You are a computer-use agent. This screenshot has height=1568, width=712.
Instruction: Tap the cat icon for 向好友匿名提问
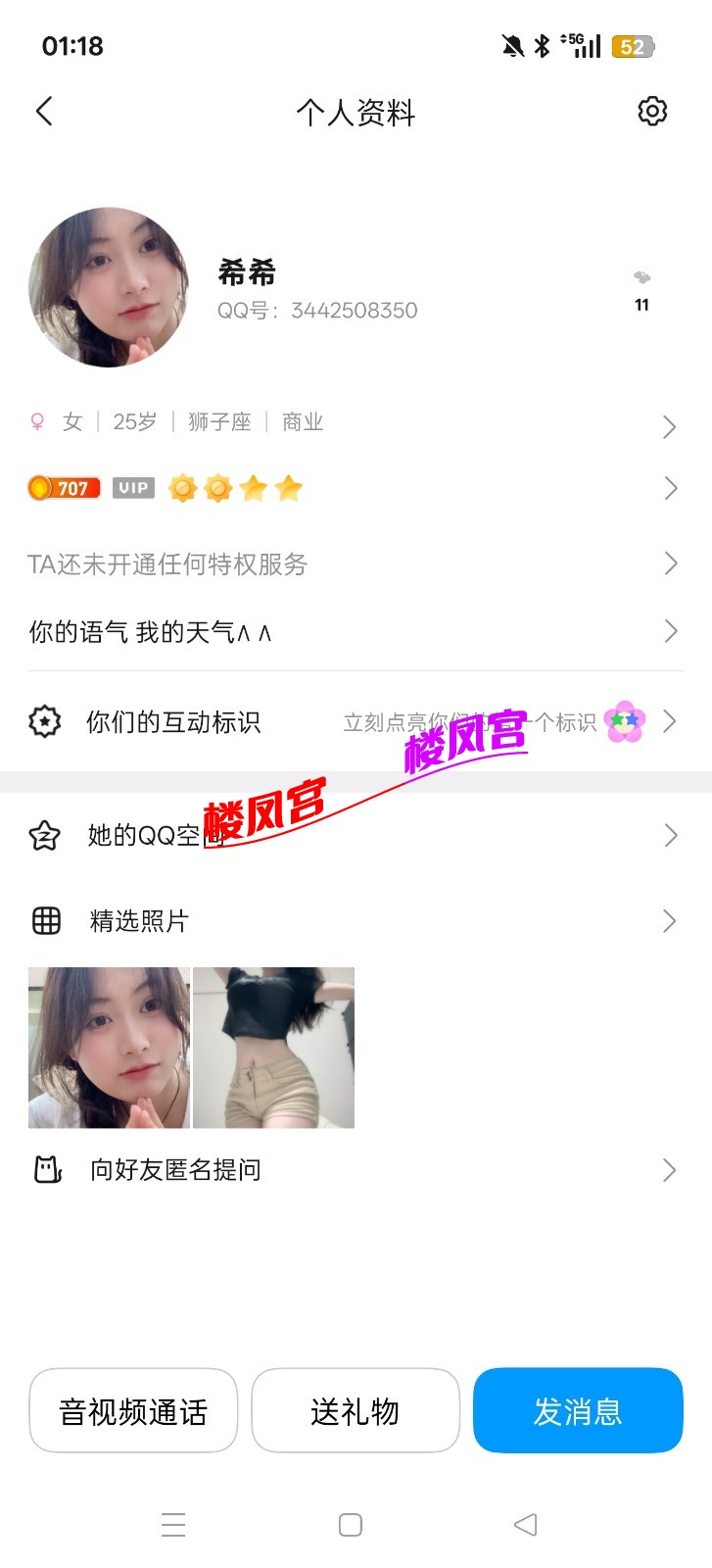[x=45, y=1169]
